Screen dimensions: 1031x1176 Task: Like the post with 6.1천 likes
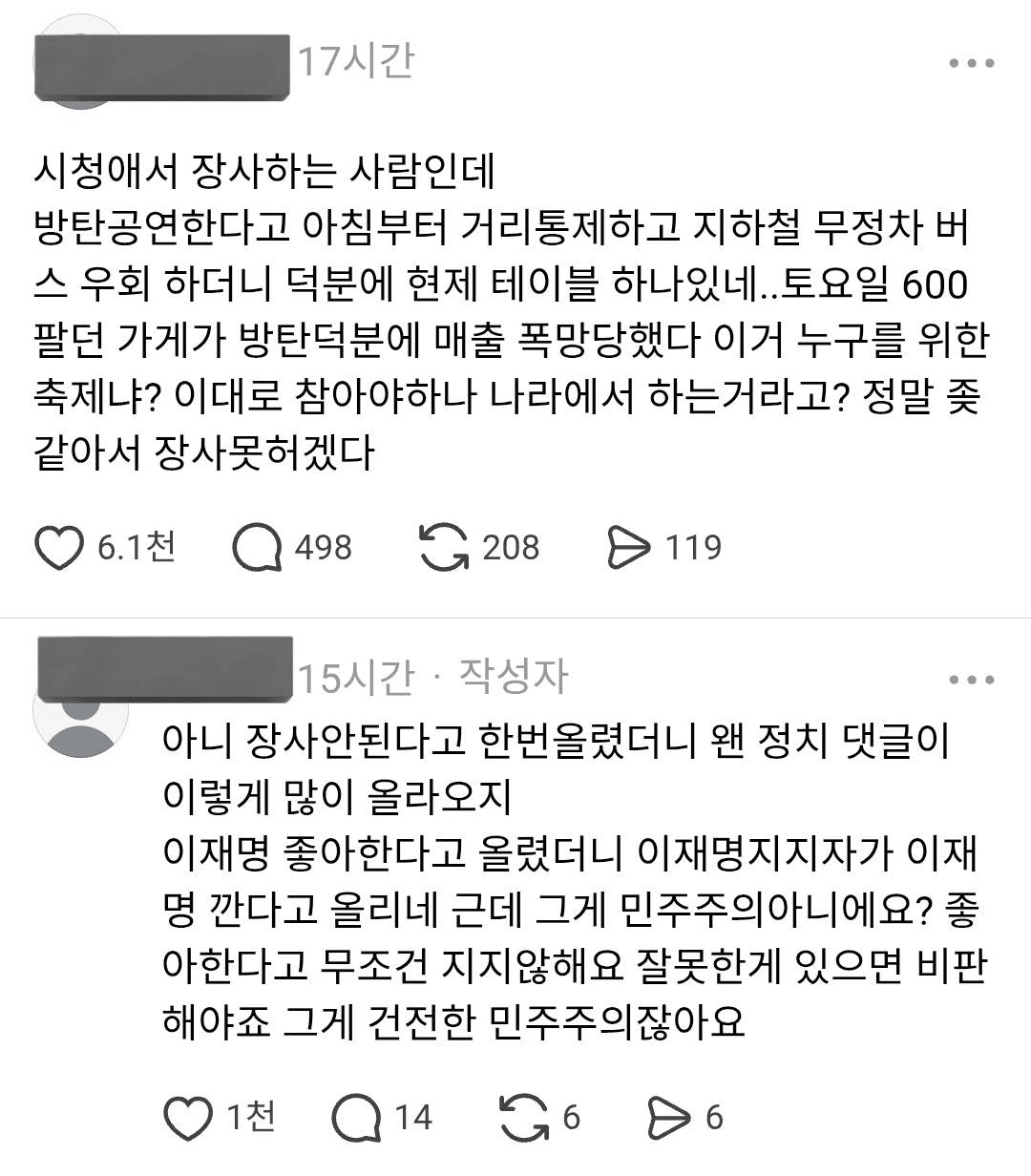click(x=60, y=548)
